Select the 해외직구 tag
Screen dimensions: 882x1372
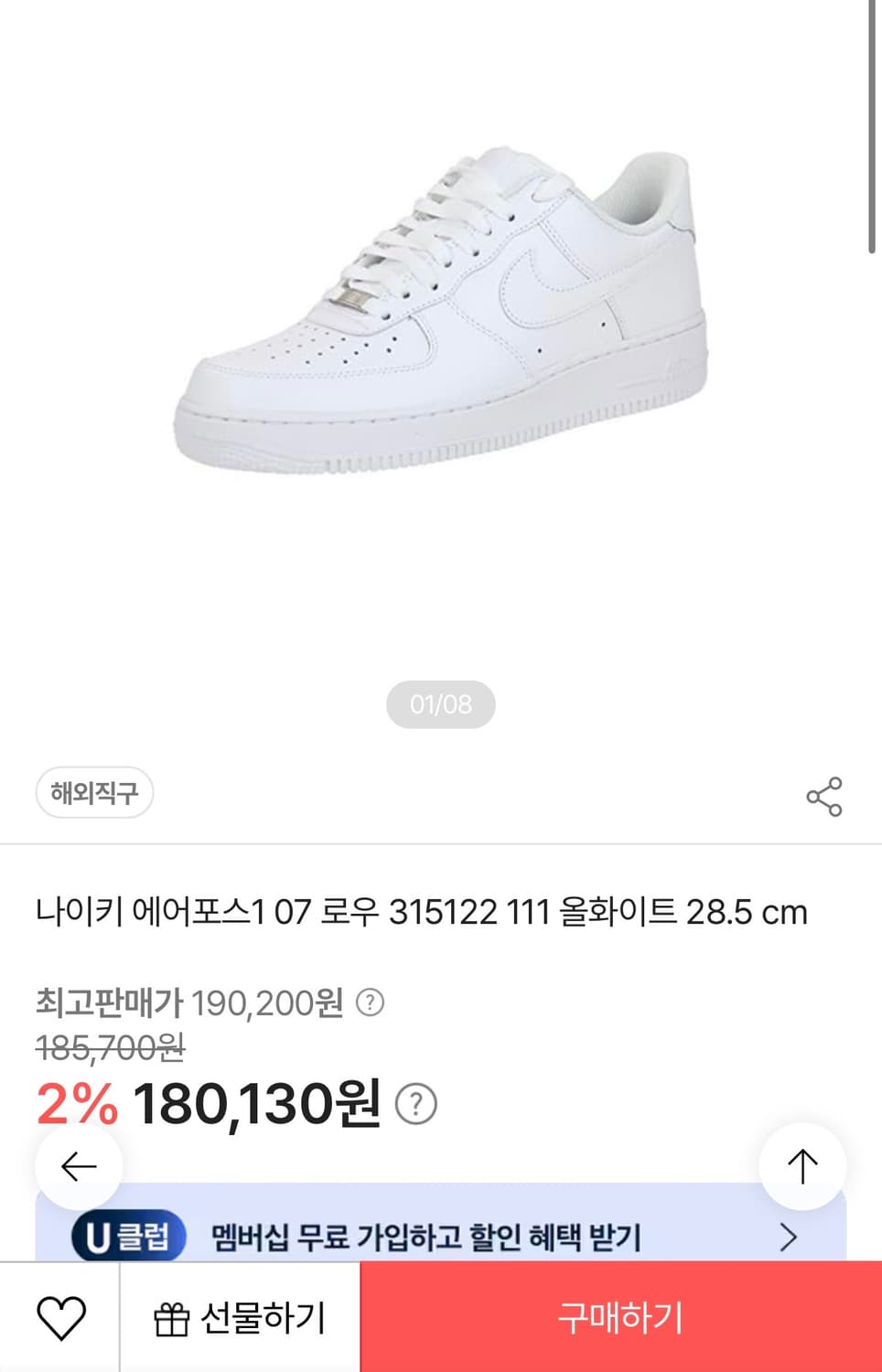94,794
